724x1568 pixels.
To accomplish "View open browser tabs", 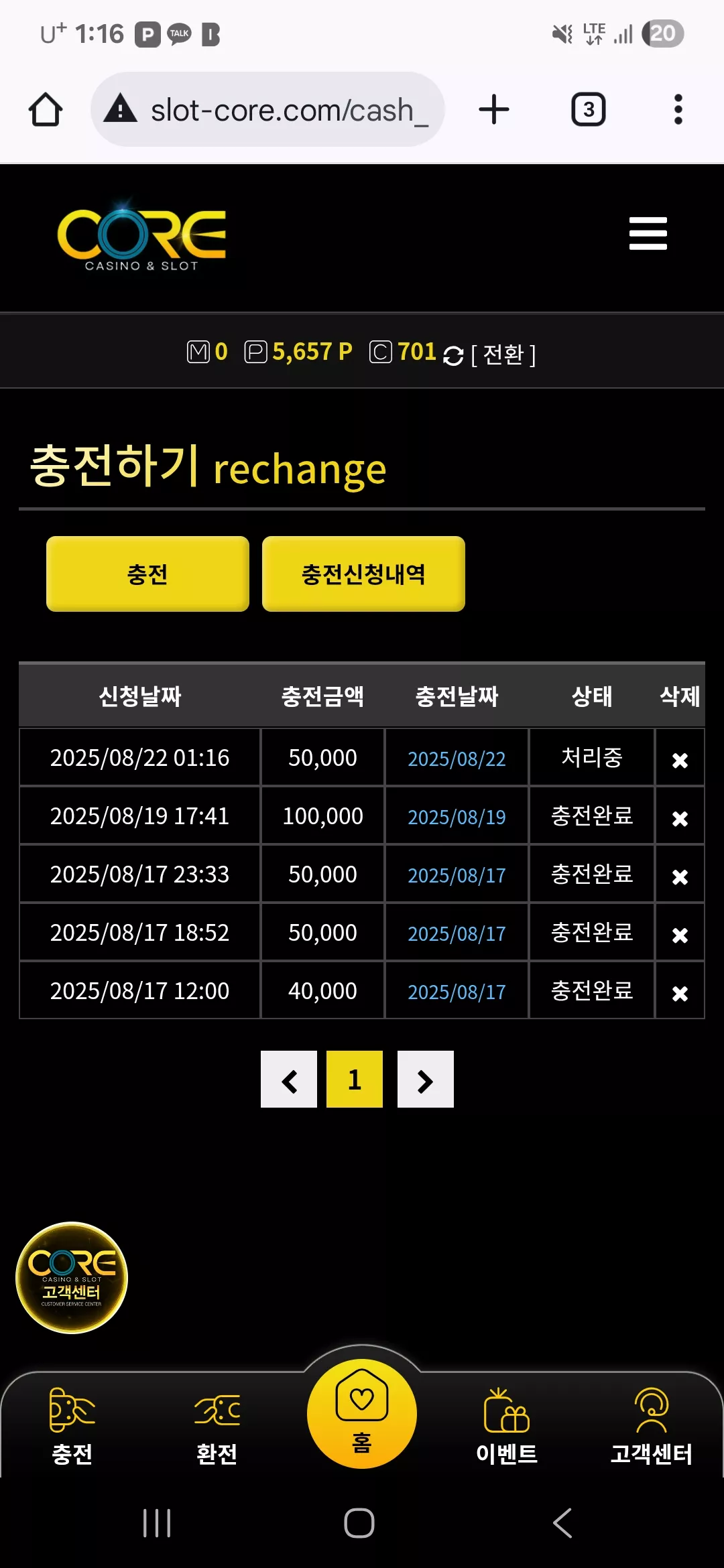I will [589, 109].
